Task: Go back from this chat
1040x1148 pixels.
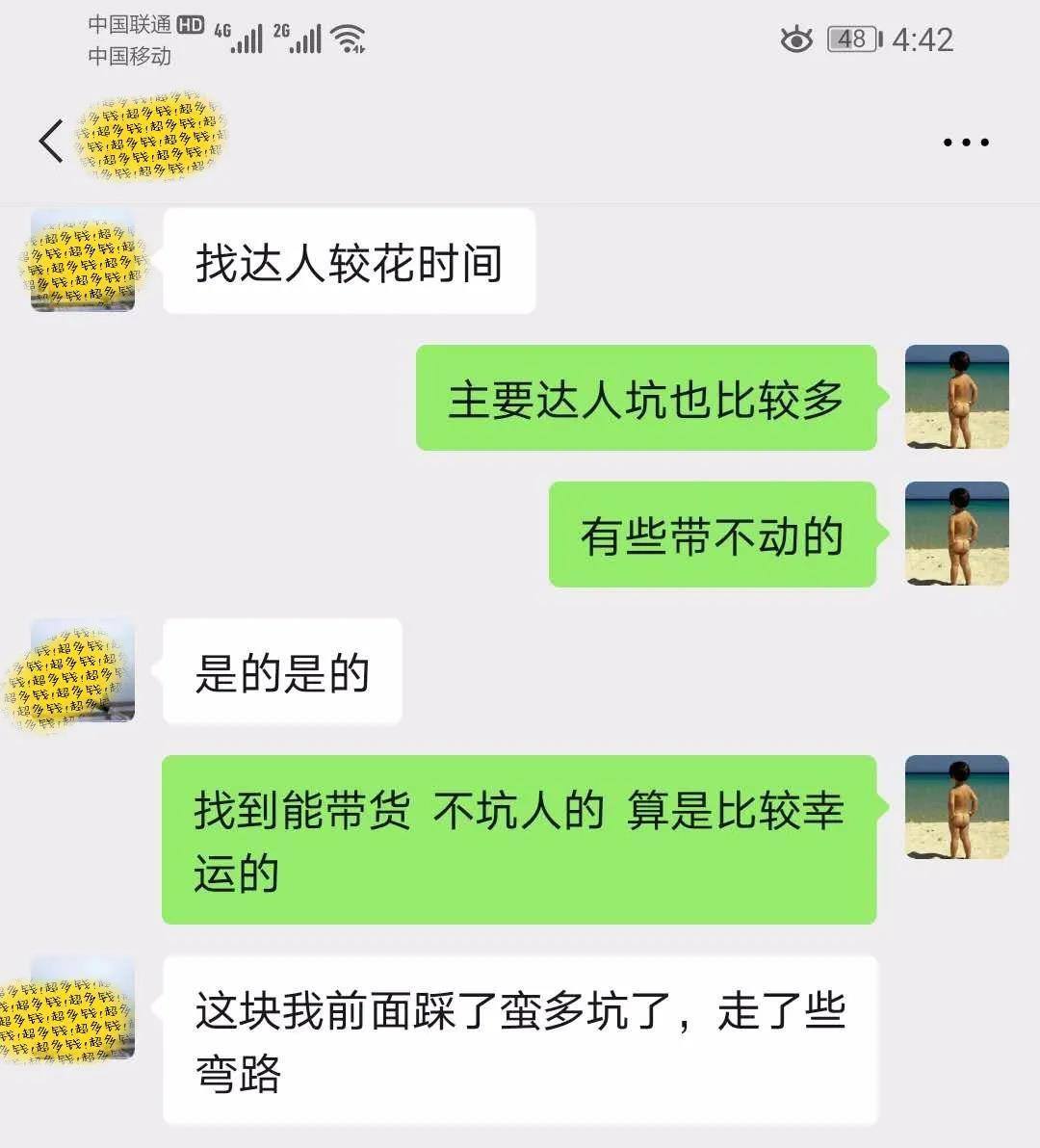Action: coord(51,142)
